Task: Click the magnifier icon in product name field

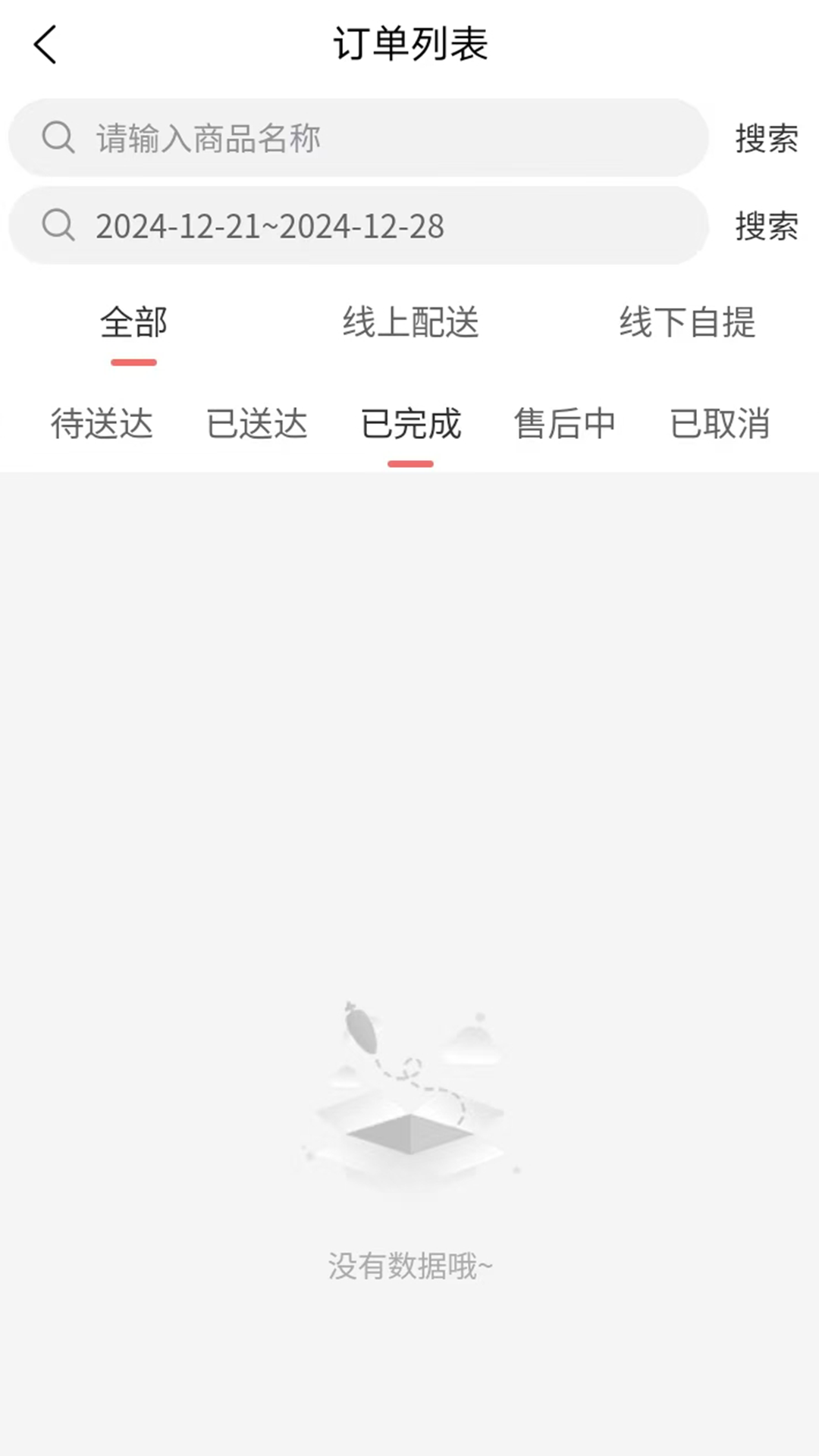Action: coord(59,138)
